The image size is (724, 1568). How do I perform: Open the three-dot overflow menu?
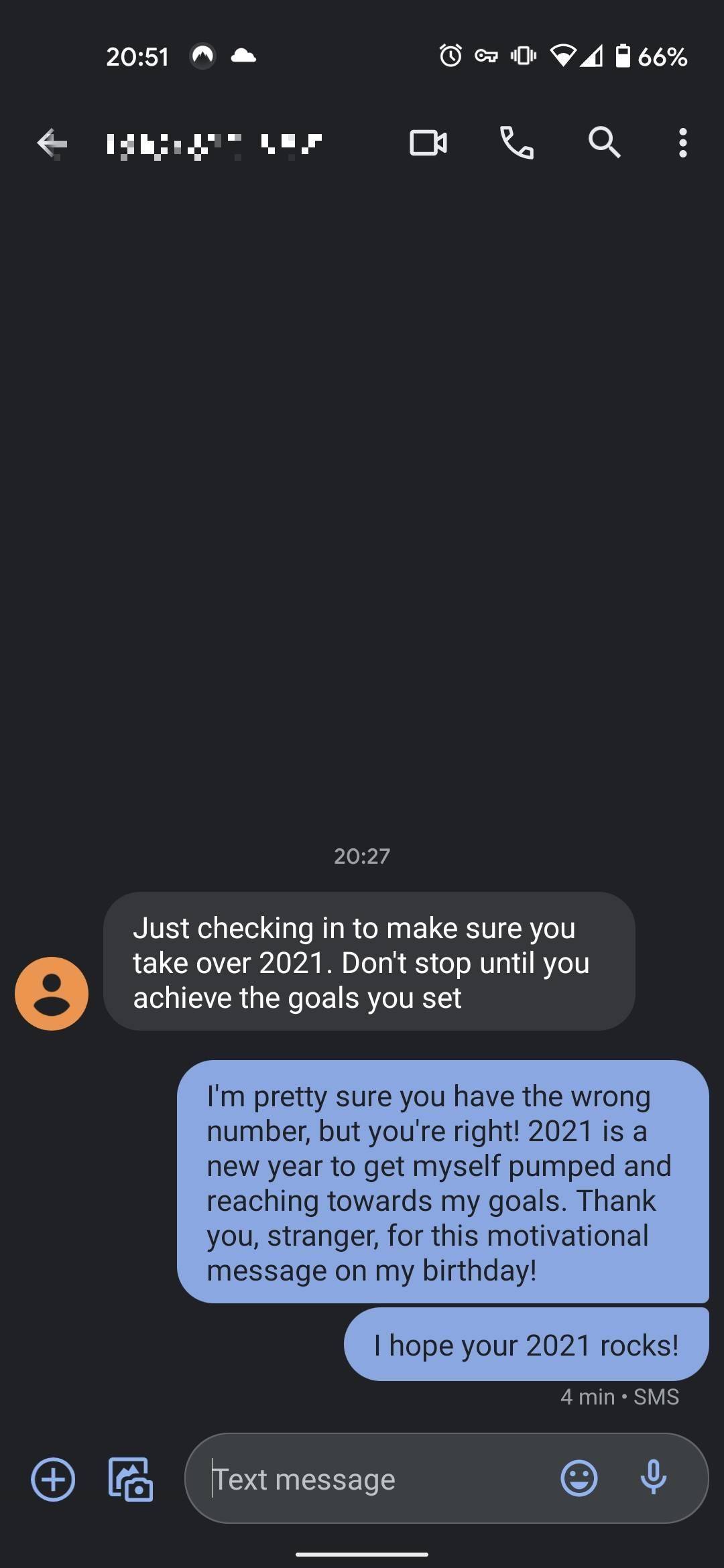tap(682, 143)
